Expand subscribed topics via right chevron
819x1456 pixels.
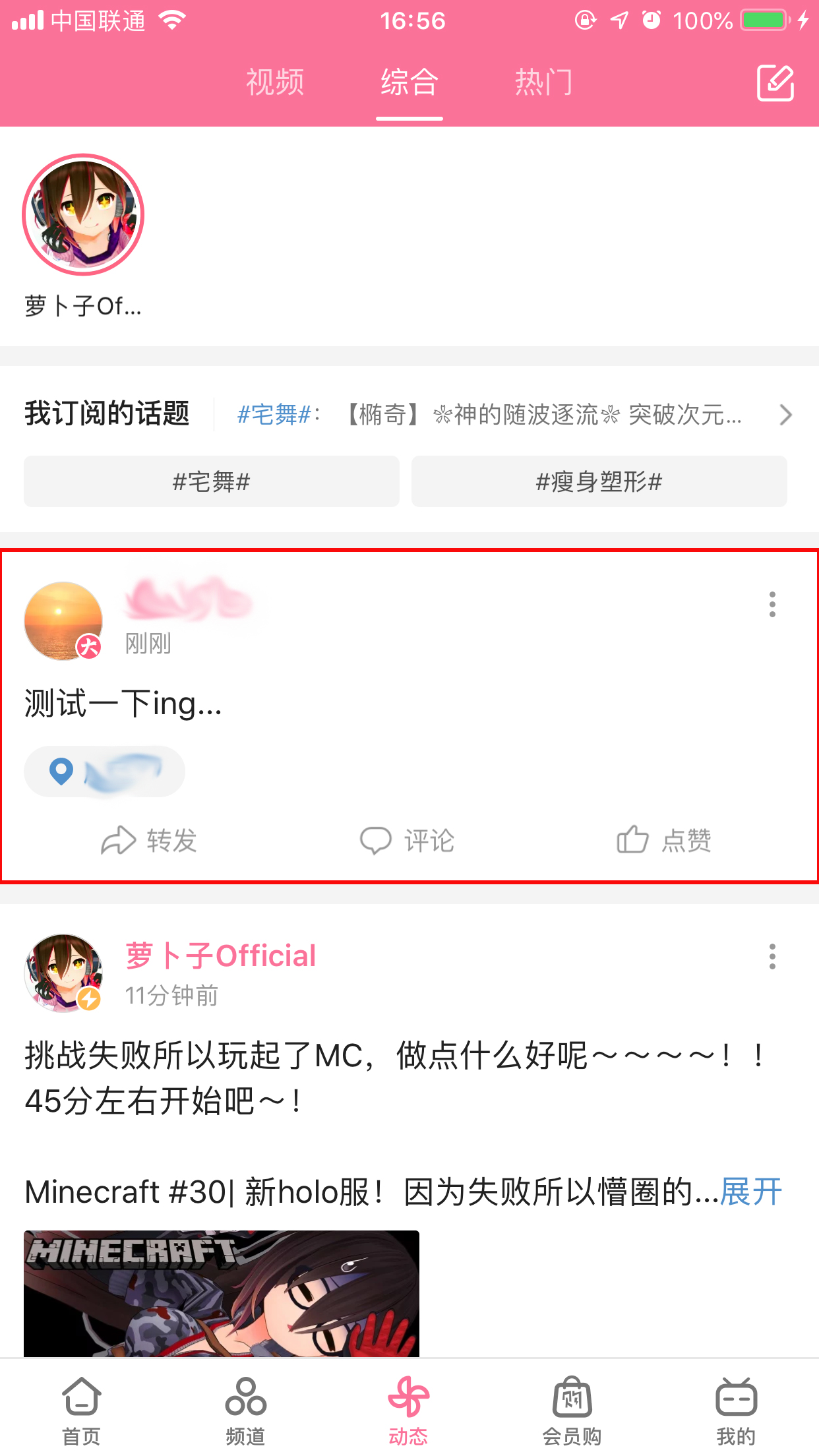(785, 415)
